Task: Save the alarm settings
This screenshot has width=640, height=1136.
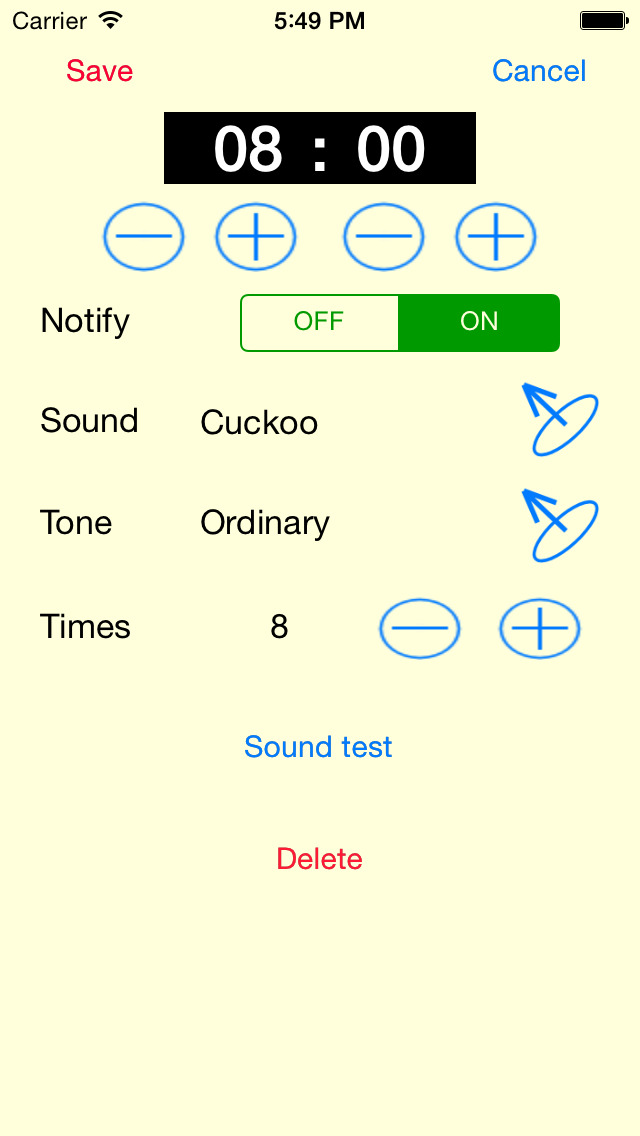Action: (x=99, y=71)
